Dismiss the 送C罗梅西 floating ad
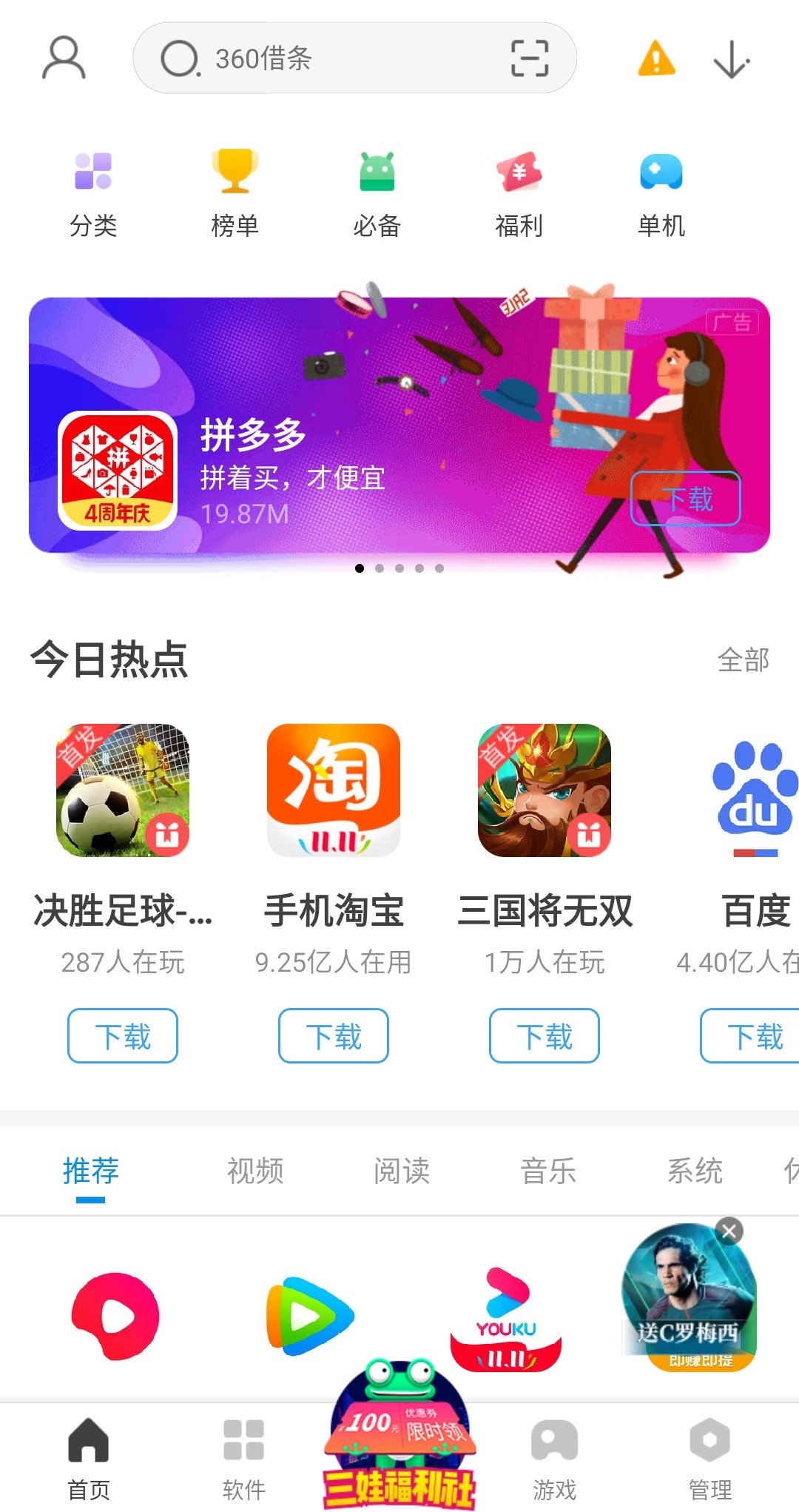This screenshot has height=1512, width=799. pyautogui.click(x=729, y=1231)
